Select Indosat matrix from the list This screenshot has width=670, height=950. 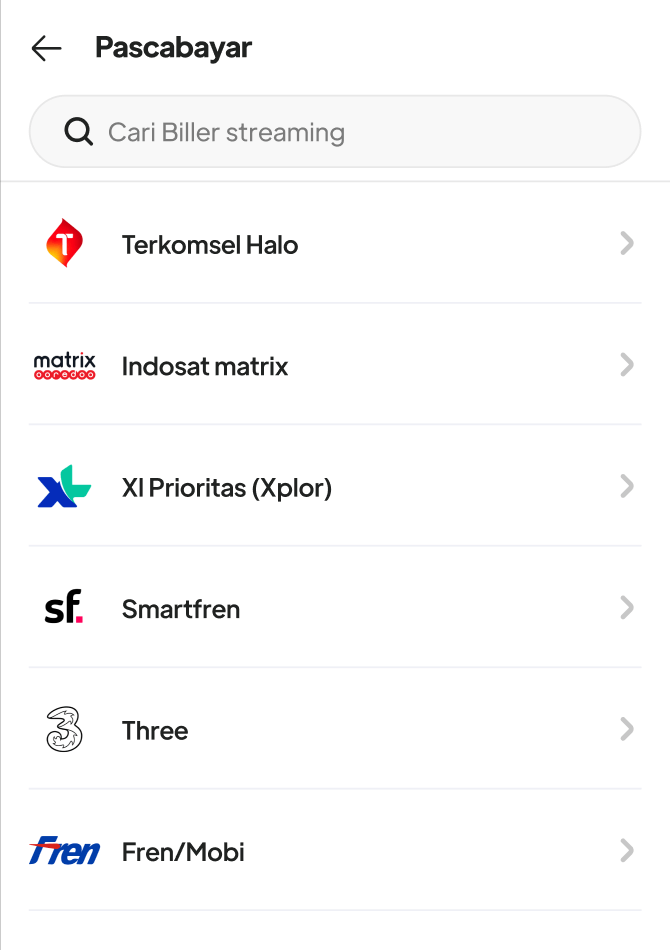(334, 366)
